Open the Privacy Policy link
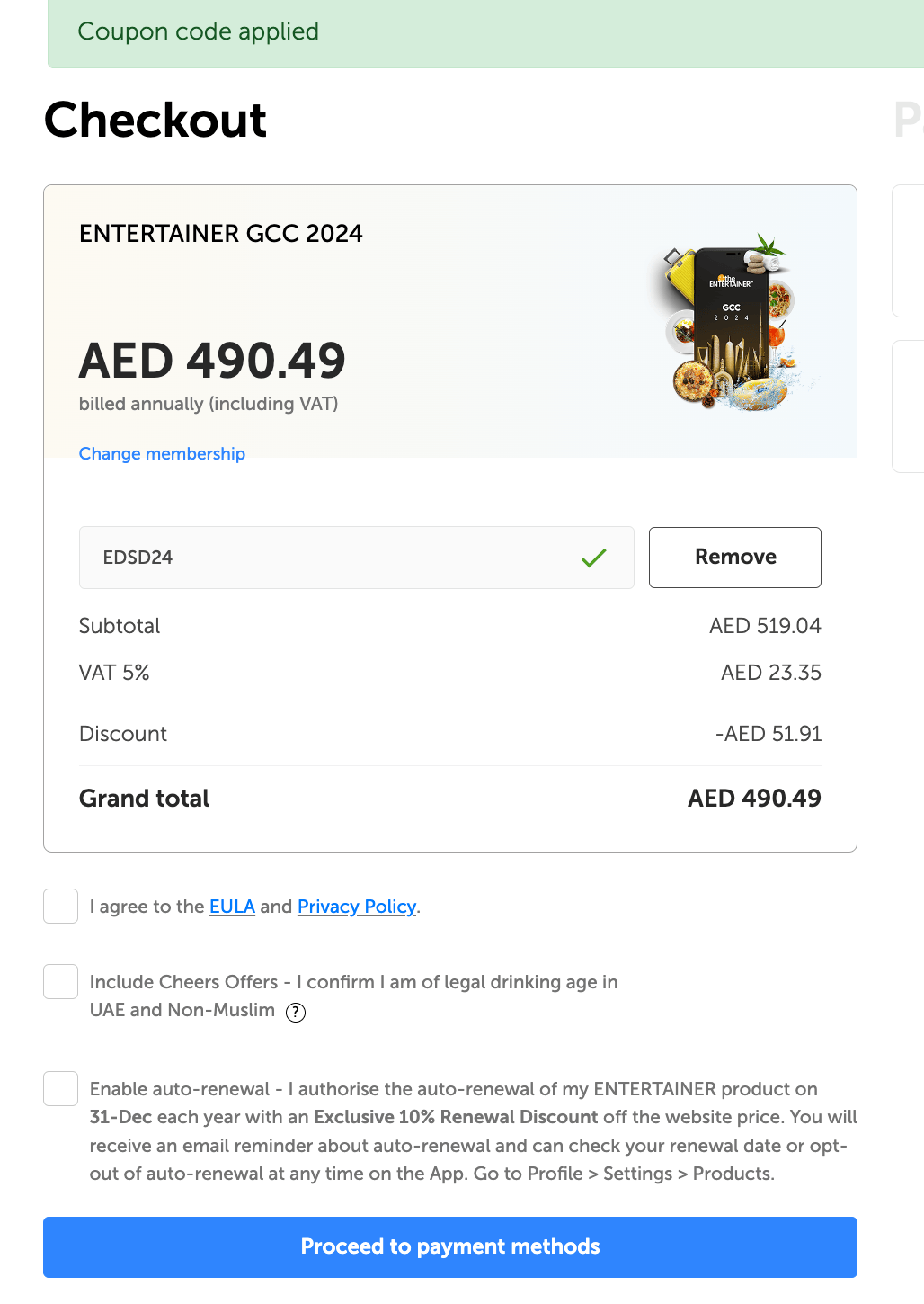The width and height of the screenshot is (924, 1304). (x=357, y=907)
